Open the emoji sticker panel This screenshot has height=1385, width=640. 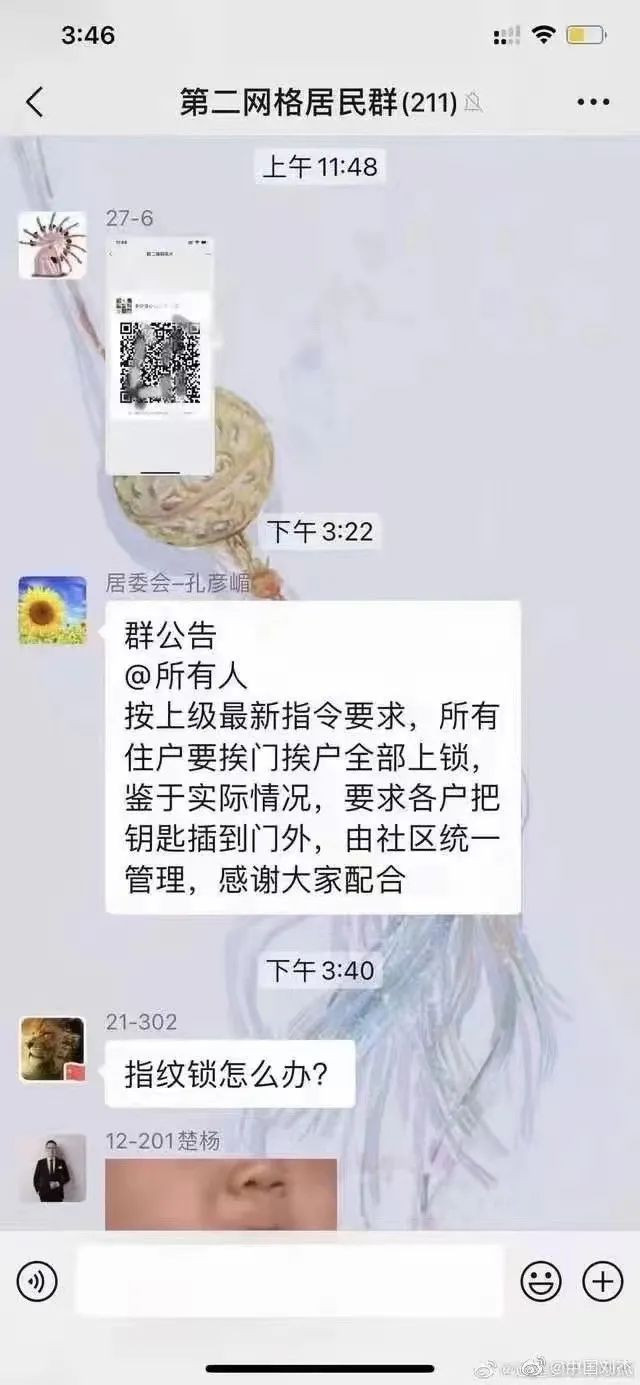click(x=540, y=1281)
